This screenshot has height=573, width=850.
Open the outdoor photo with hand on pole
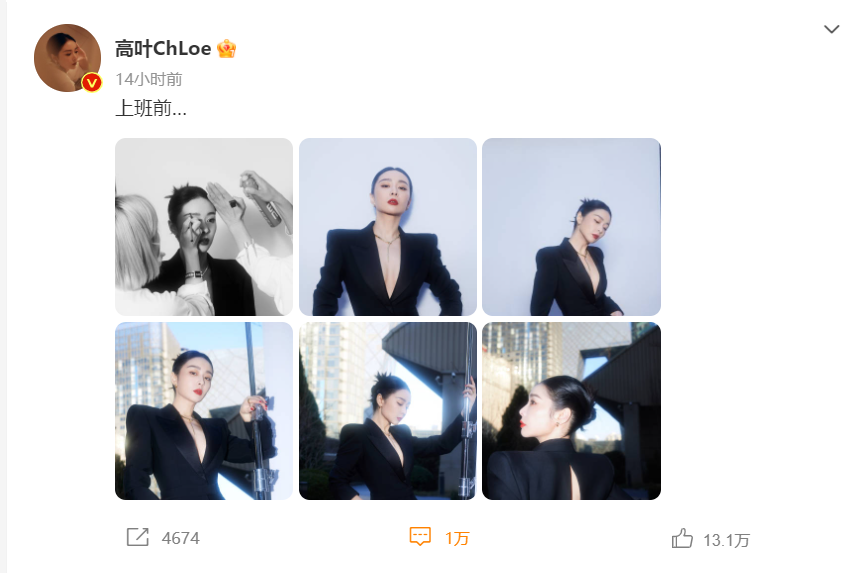pyautogui.click(x=204, y=411)
